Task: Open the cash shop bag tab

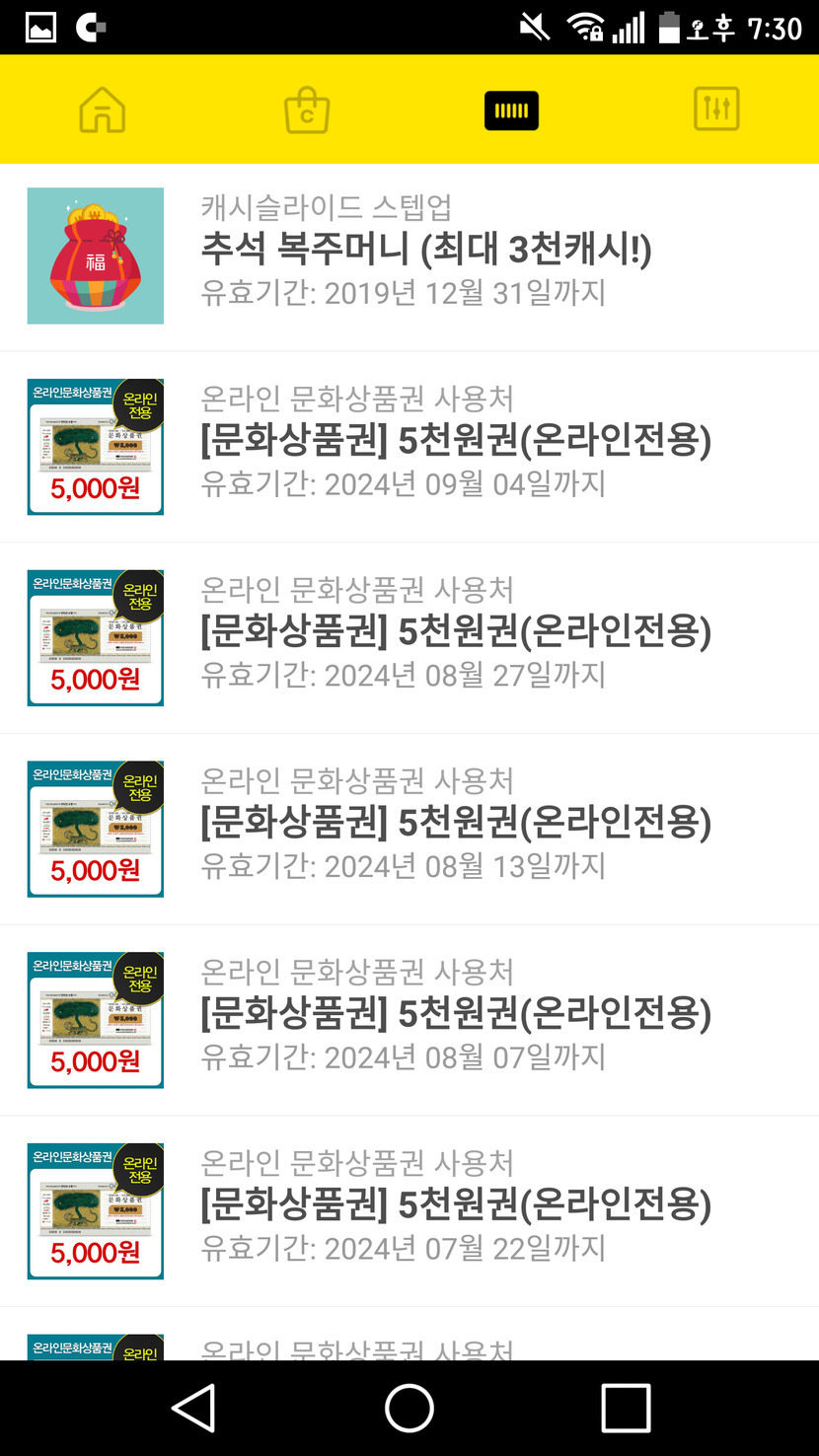Action: click(307, 109)
